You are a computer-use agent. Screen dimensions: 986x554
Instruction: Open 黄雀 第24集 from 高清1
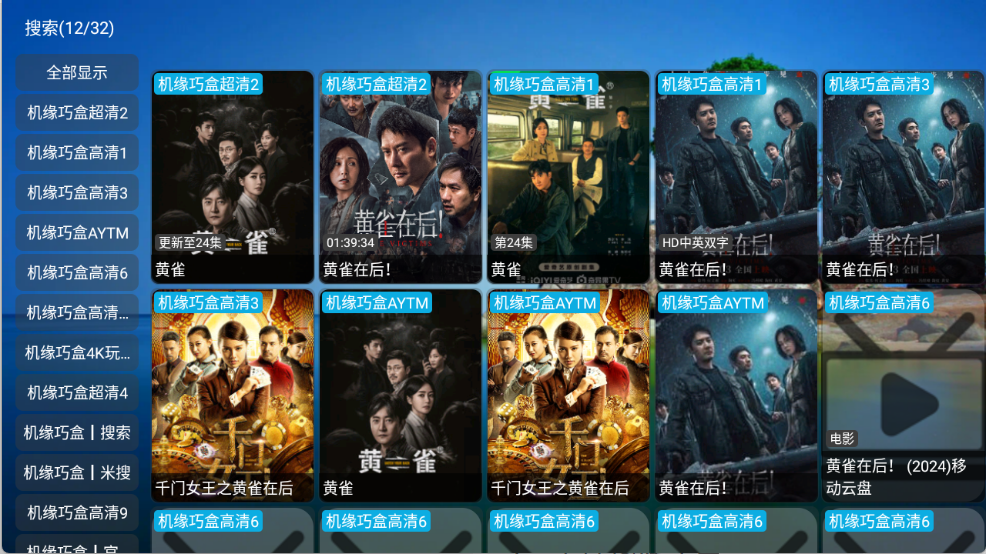coord(568,177)
